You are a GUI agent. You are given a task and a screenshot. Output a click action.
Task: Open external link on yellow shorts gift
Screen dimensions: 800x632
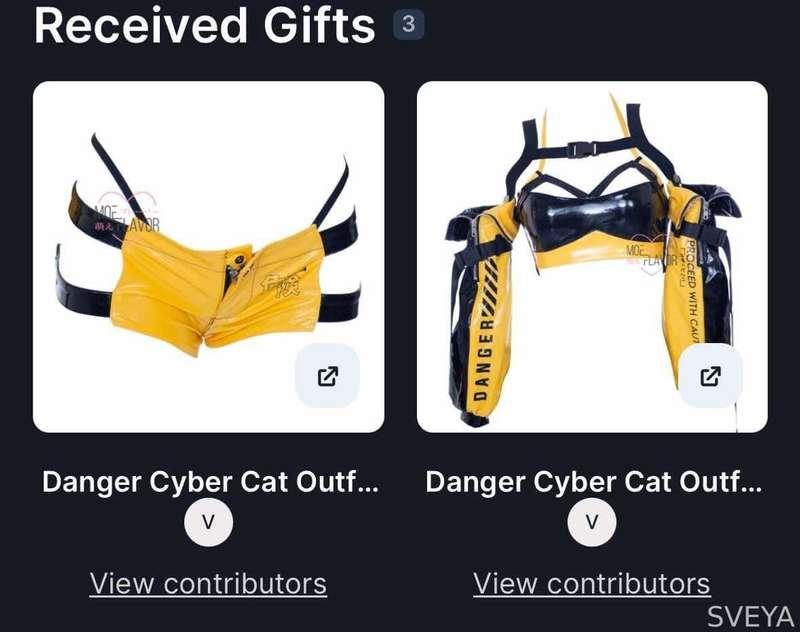click(x=327, y=376)
